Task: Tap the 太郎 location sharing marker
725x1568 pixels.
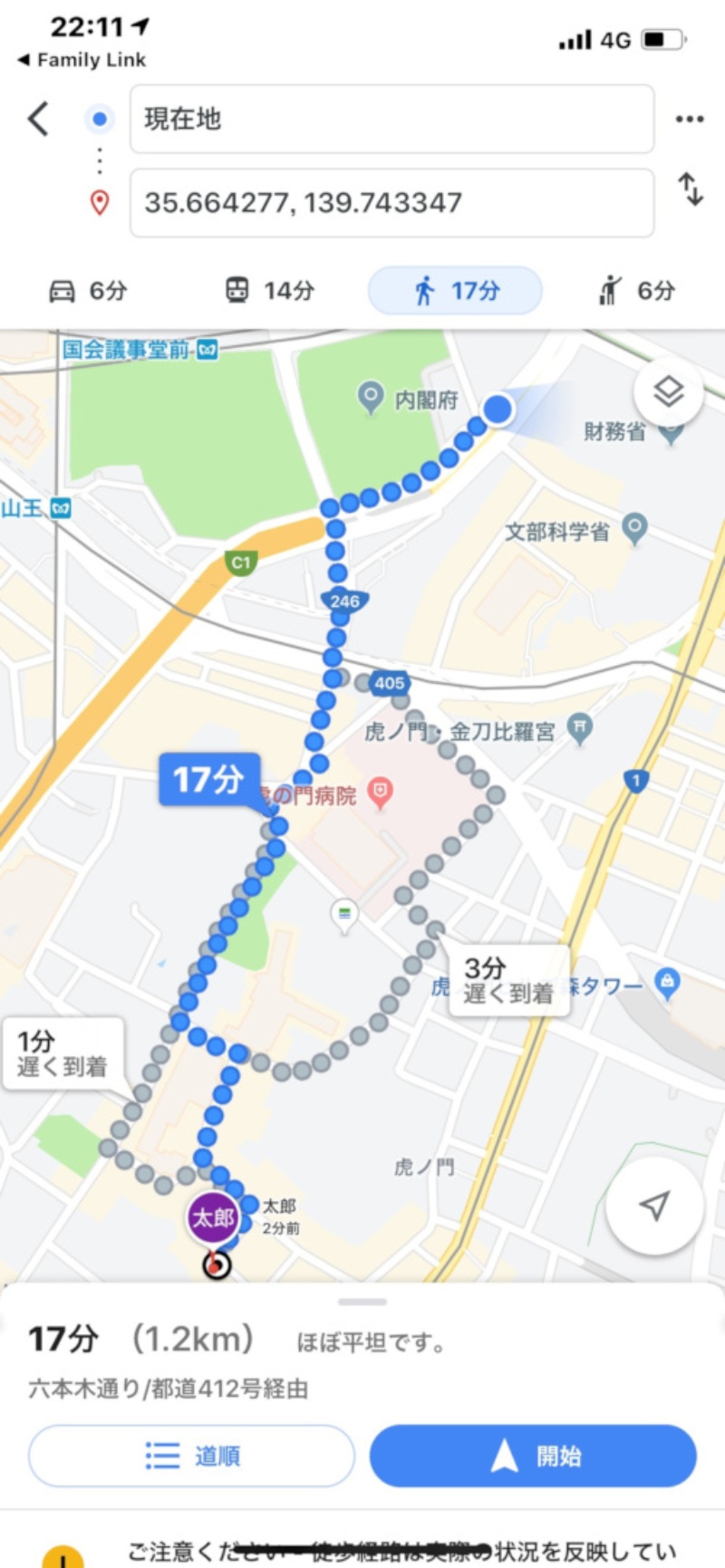Action: (x=213, y=1217)
